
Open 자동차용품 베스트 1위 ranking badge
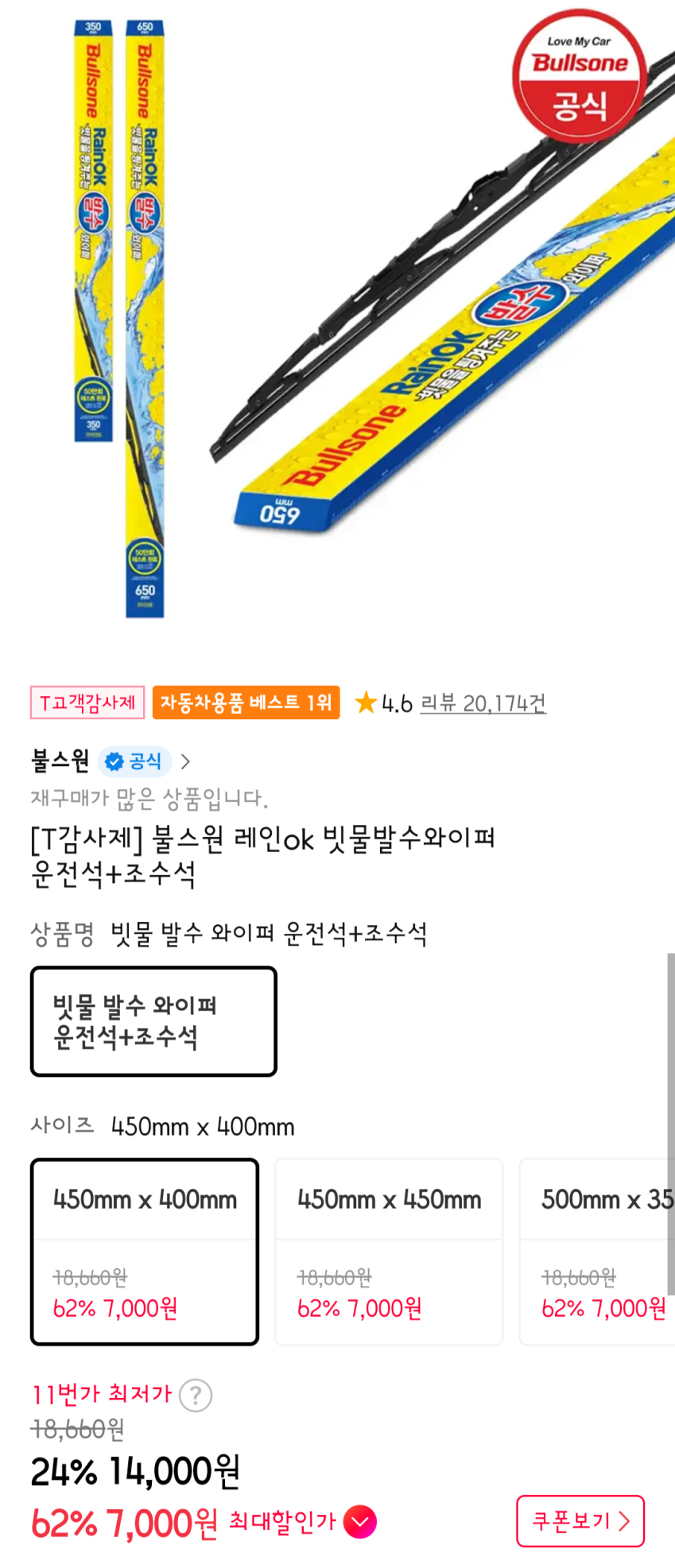246,703
